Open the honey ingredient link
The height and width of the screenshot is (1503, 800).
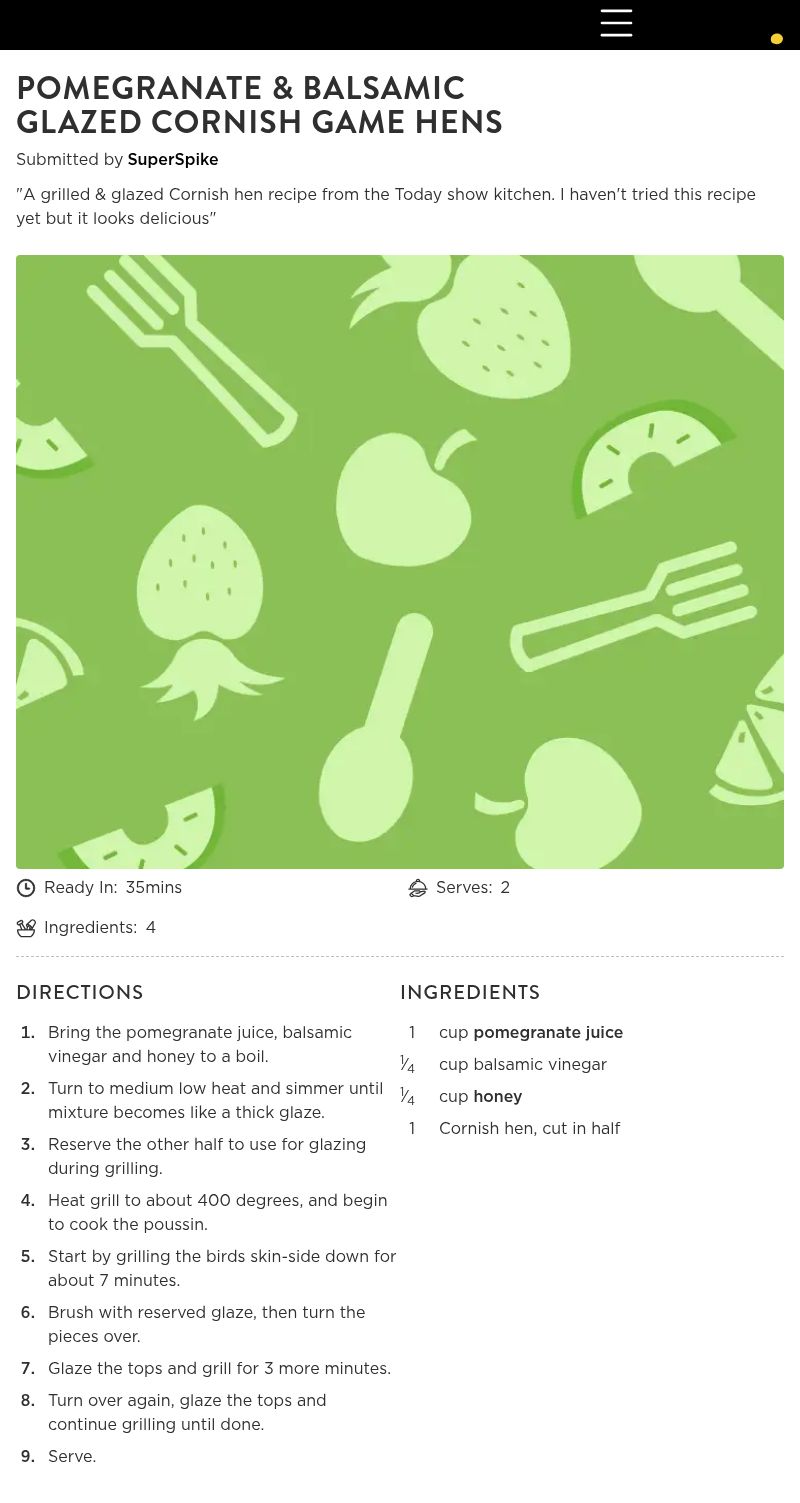(498, 1097)
